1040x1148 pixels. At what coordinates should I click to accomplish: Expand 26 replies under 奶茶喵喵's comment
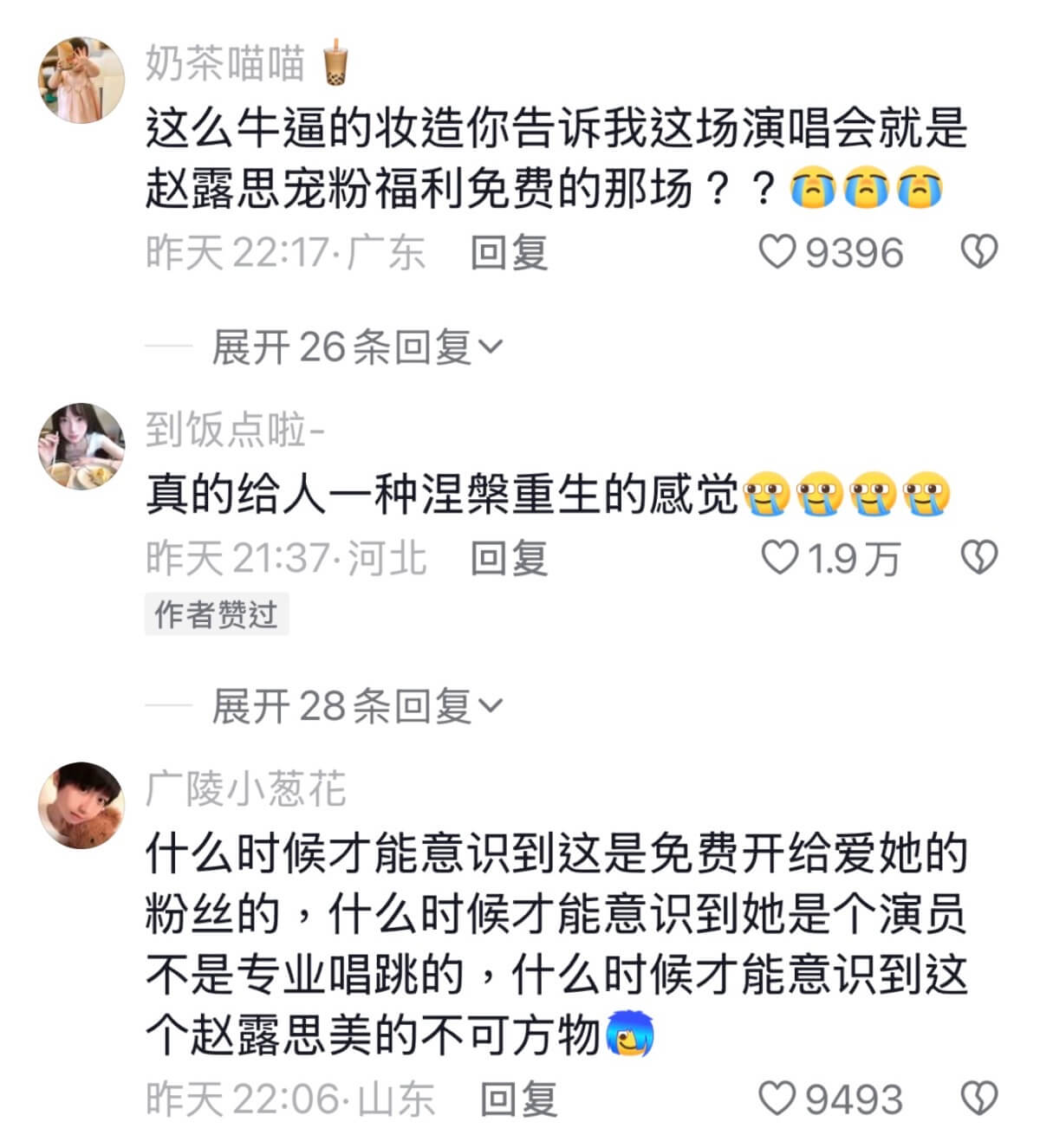tap(357, 347)
